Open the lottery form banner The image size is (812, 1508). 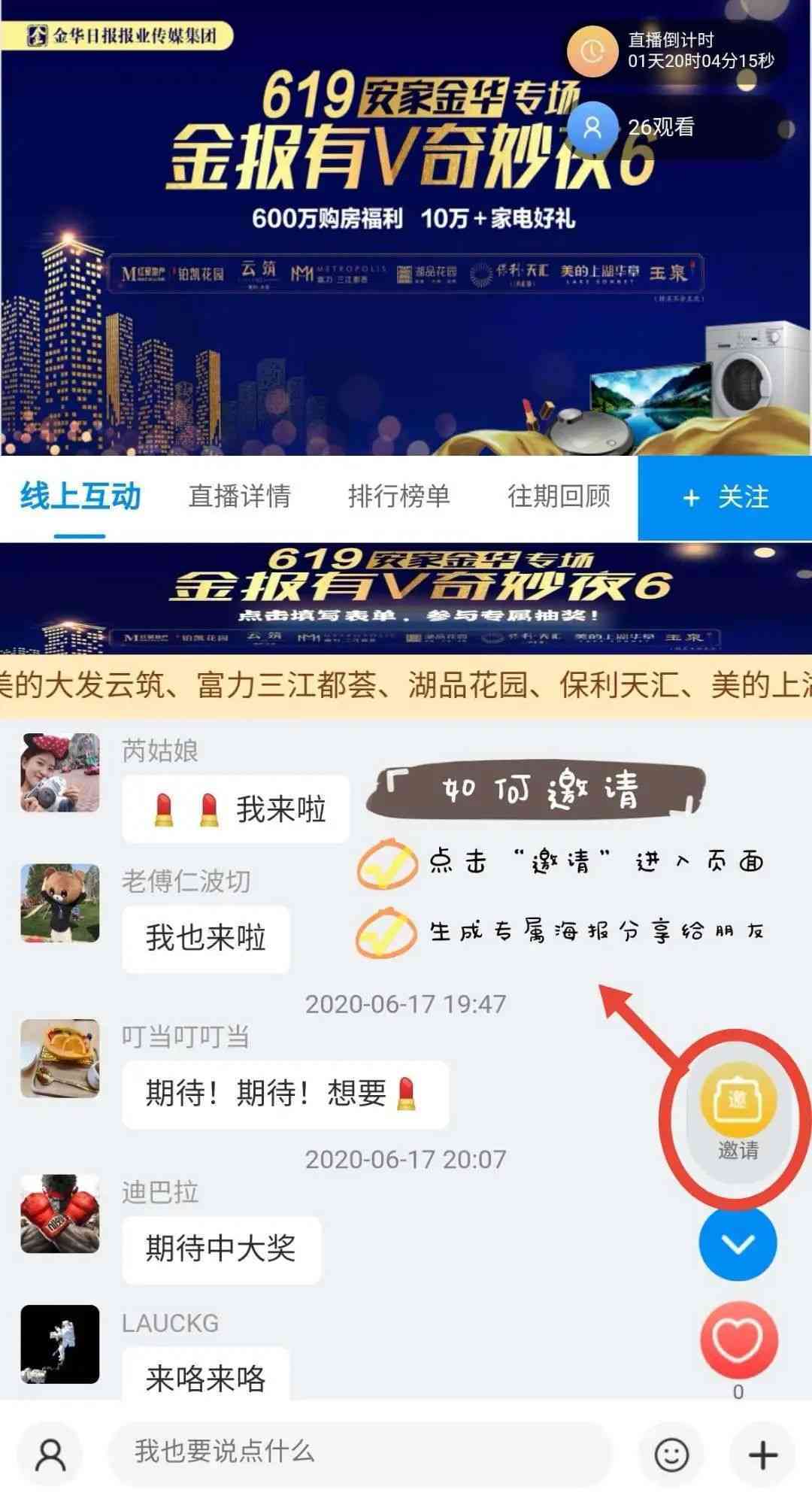pyautogui.click(x=406, y=598)
